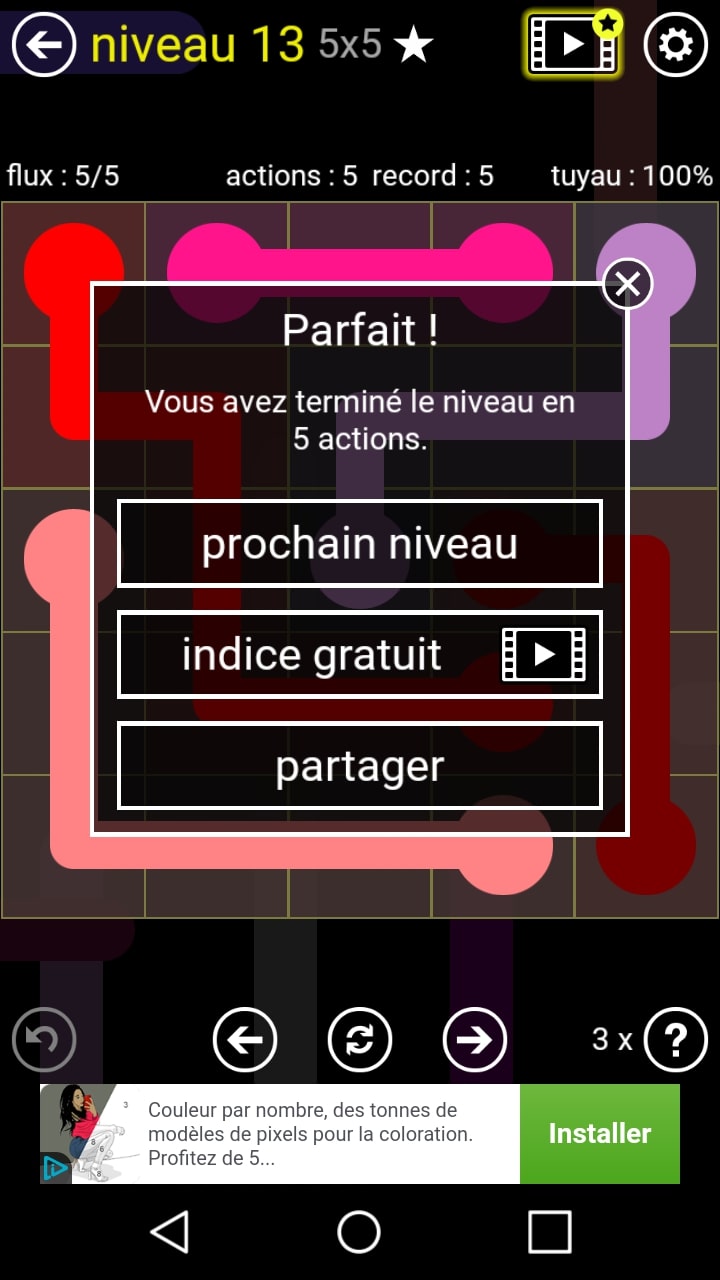Restart the level with the refresh icon
The height and width of the screenshot is (1280, 720).
pyautogui.click(x=360, y=1040)
